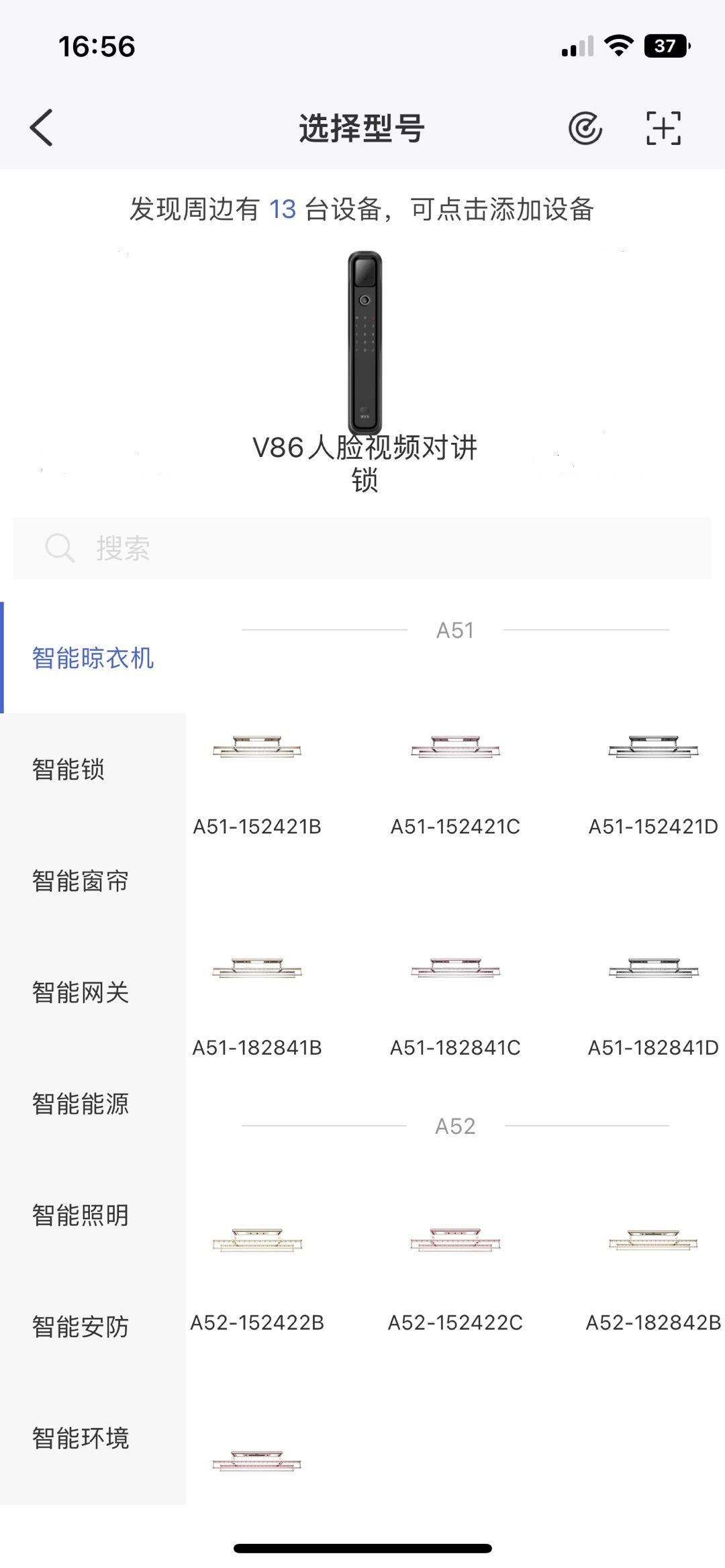Pick model A52-182842B

click(x=653, y=1275)
